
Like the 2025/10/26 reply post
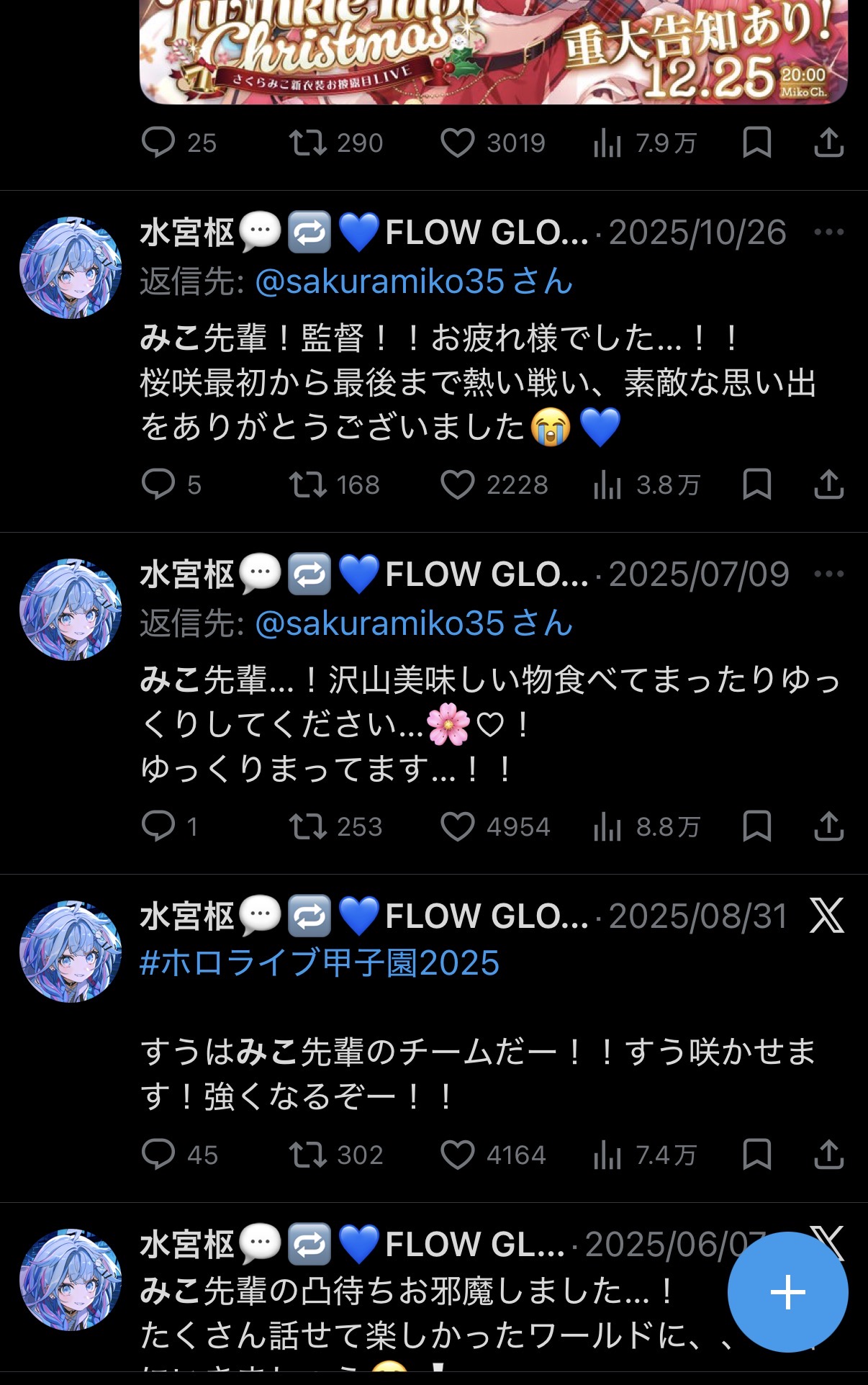click(458, 484)
